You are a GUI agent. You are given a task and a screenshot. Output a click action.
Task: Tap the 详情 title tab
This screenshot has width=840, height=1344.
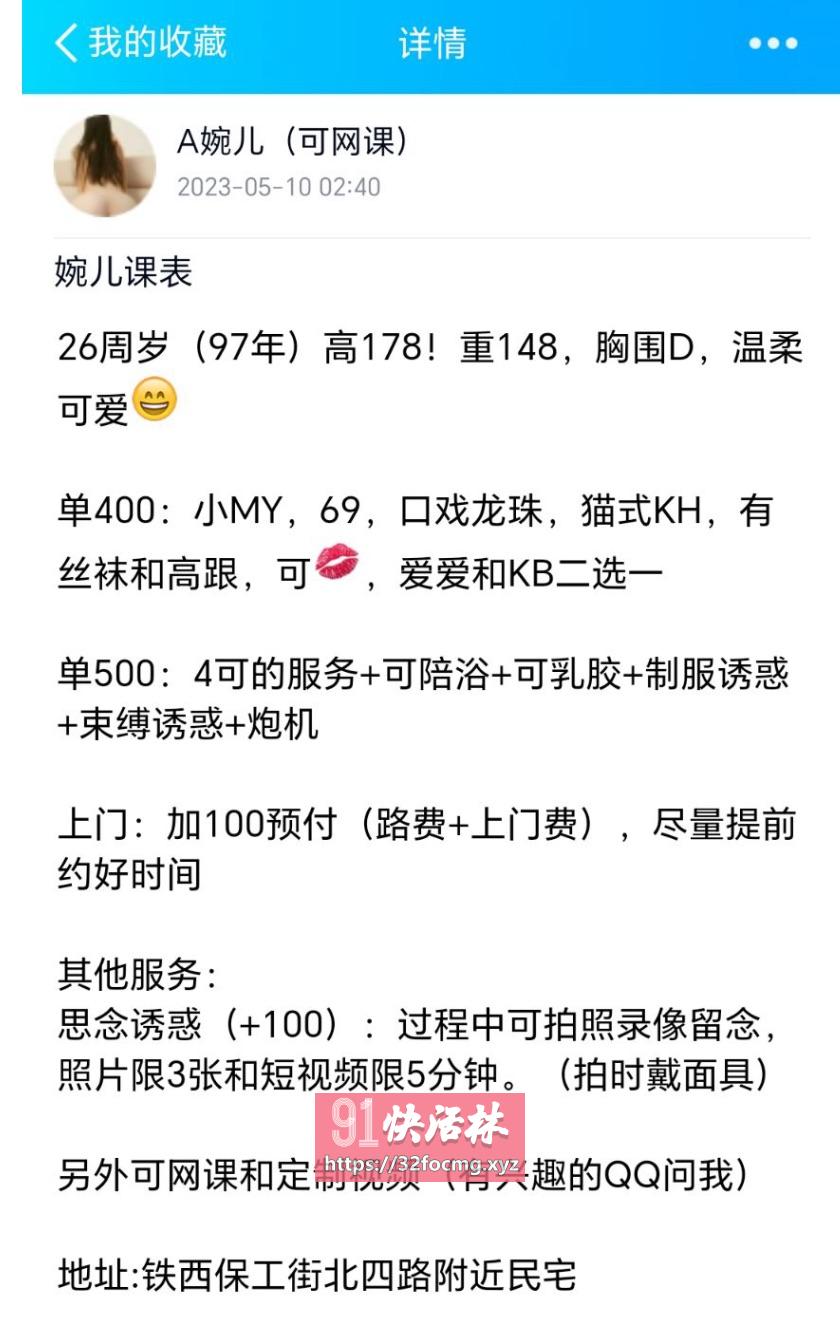[x=434, y=42]
